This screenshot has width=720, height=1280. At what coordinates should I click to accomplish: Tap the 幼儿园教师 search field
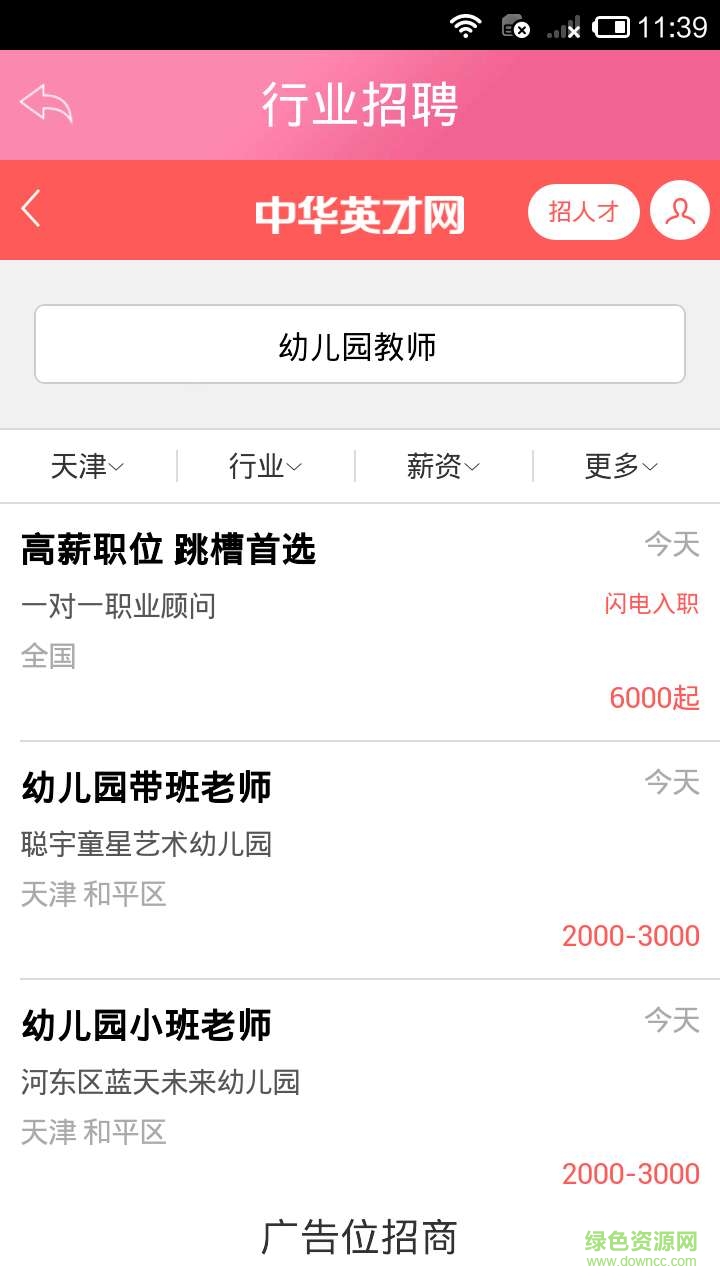359,345
